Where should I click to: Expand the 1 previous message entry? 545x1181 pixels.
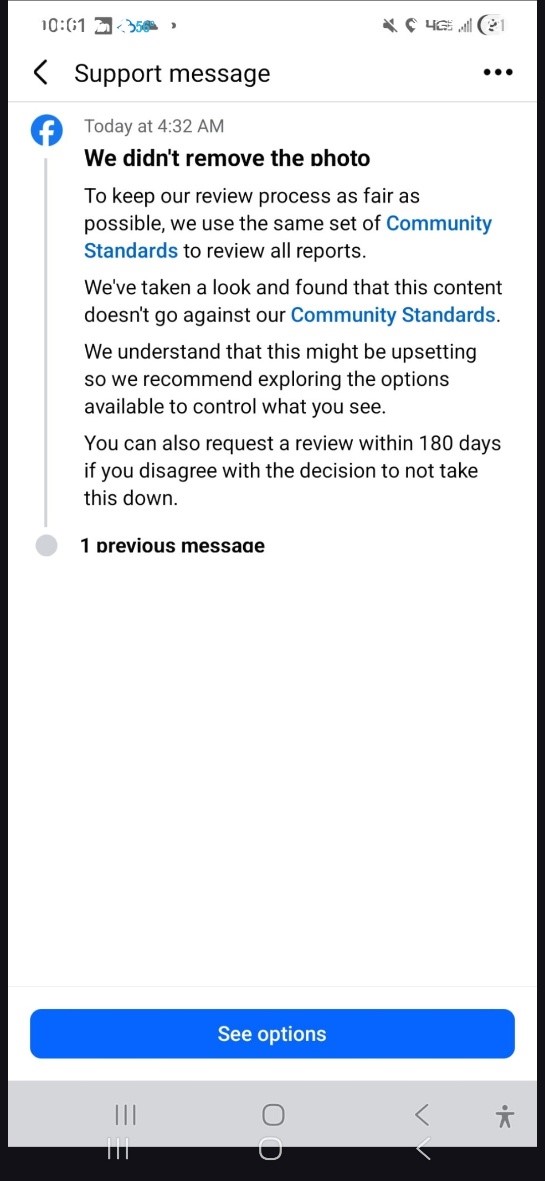pyautogui.click(x=172, y=545)
